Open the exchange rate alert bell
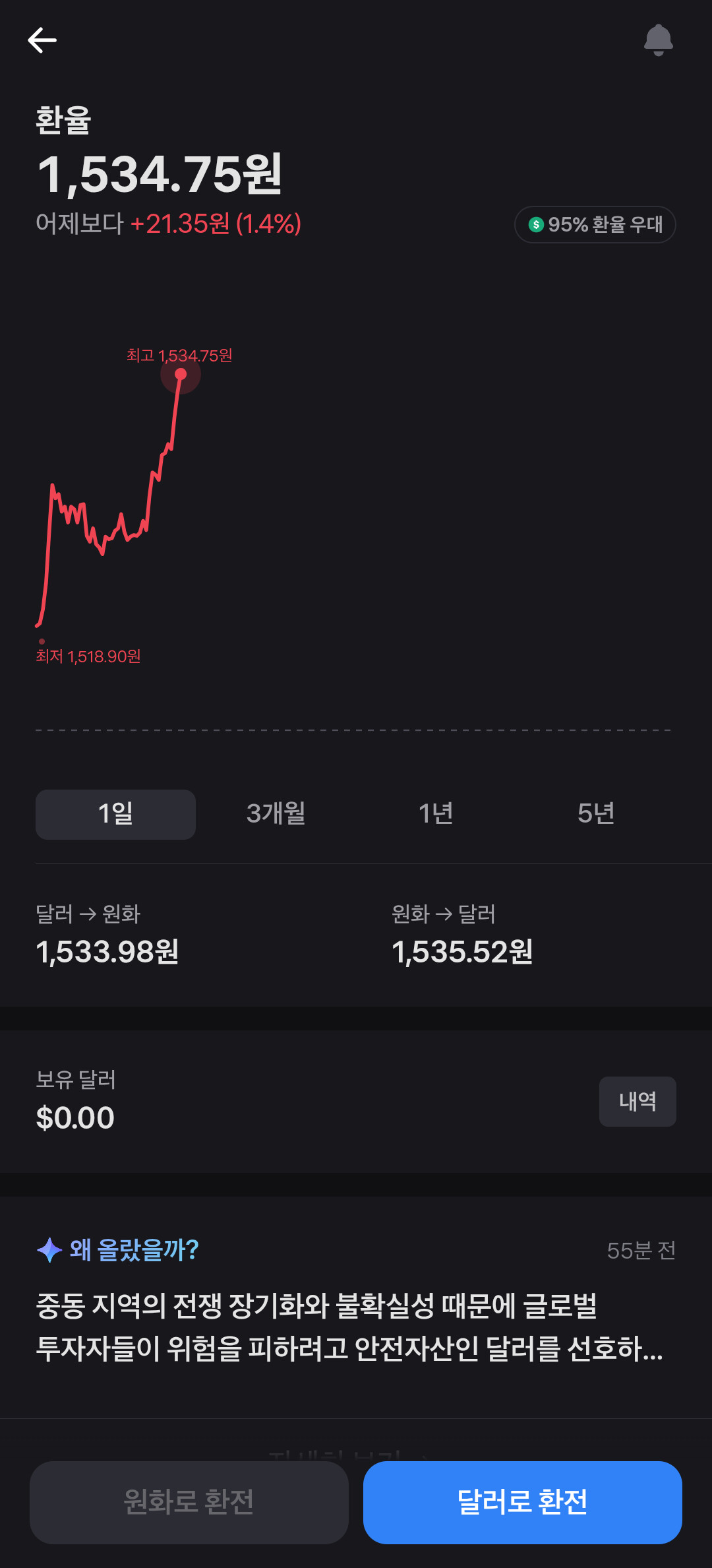This screenshot has width=712, height=1568. [x=658, y=40]
